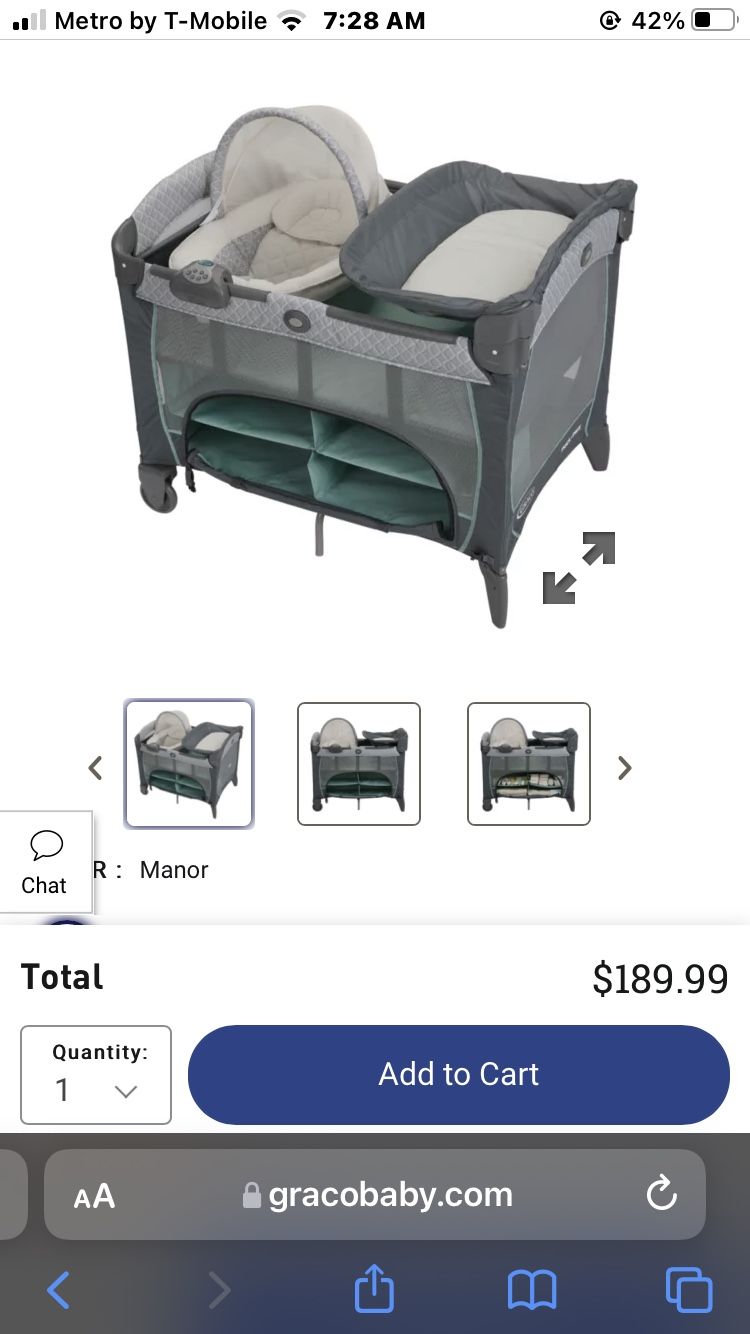Select the first playard thumbnail
The image size is (750, 1334).
188,764
